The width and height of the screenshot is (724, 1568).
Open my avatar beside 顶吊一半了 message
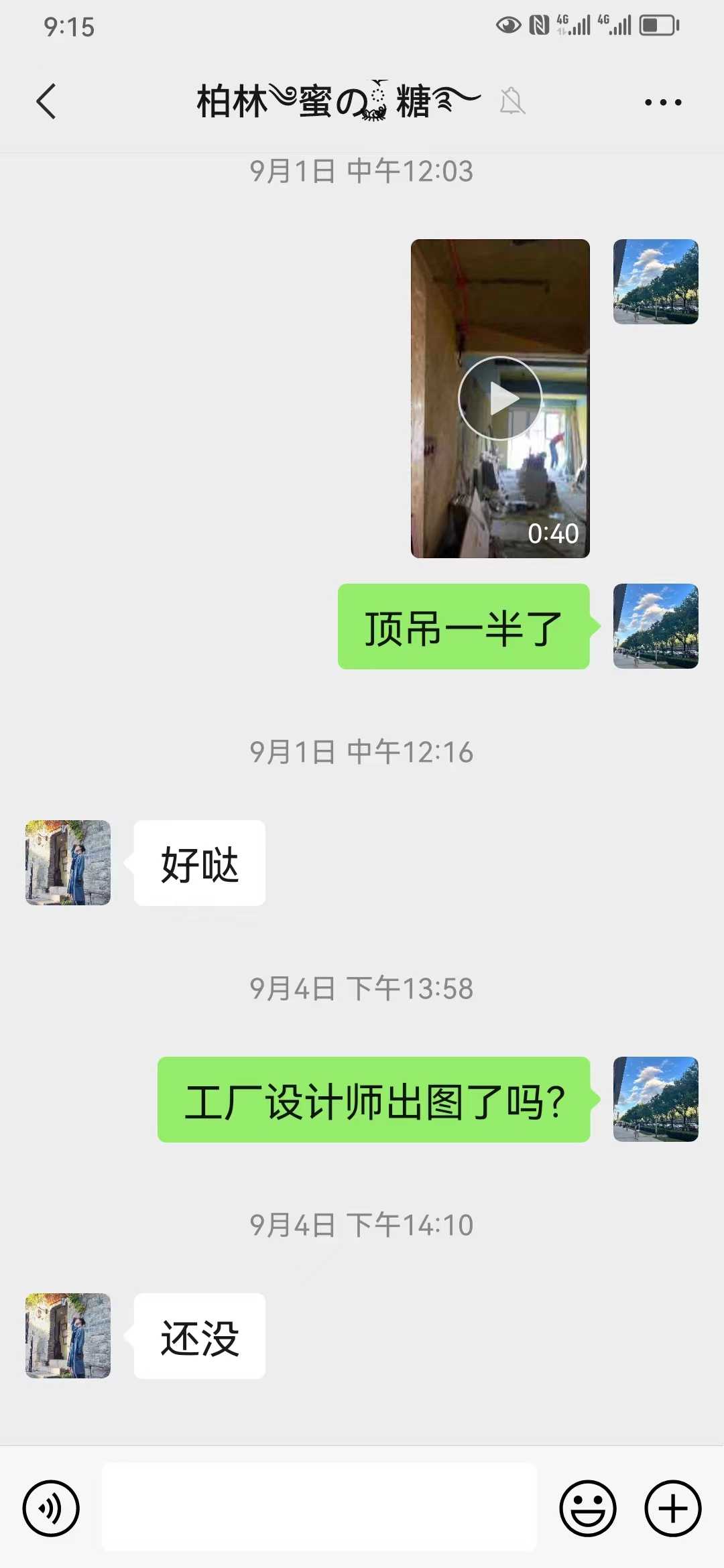(x=656, y=626)
